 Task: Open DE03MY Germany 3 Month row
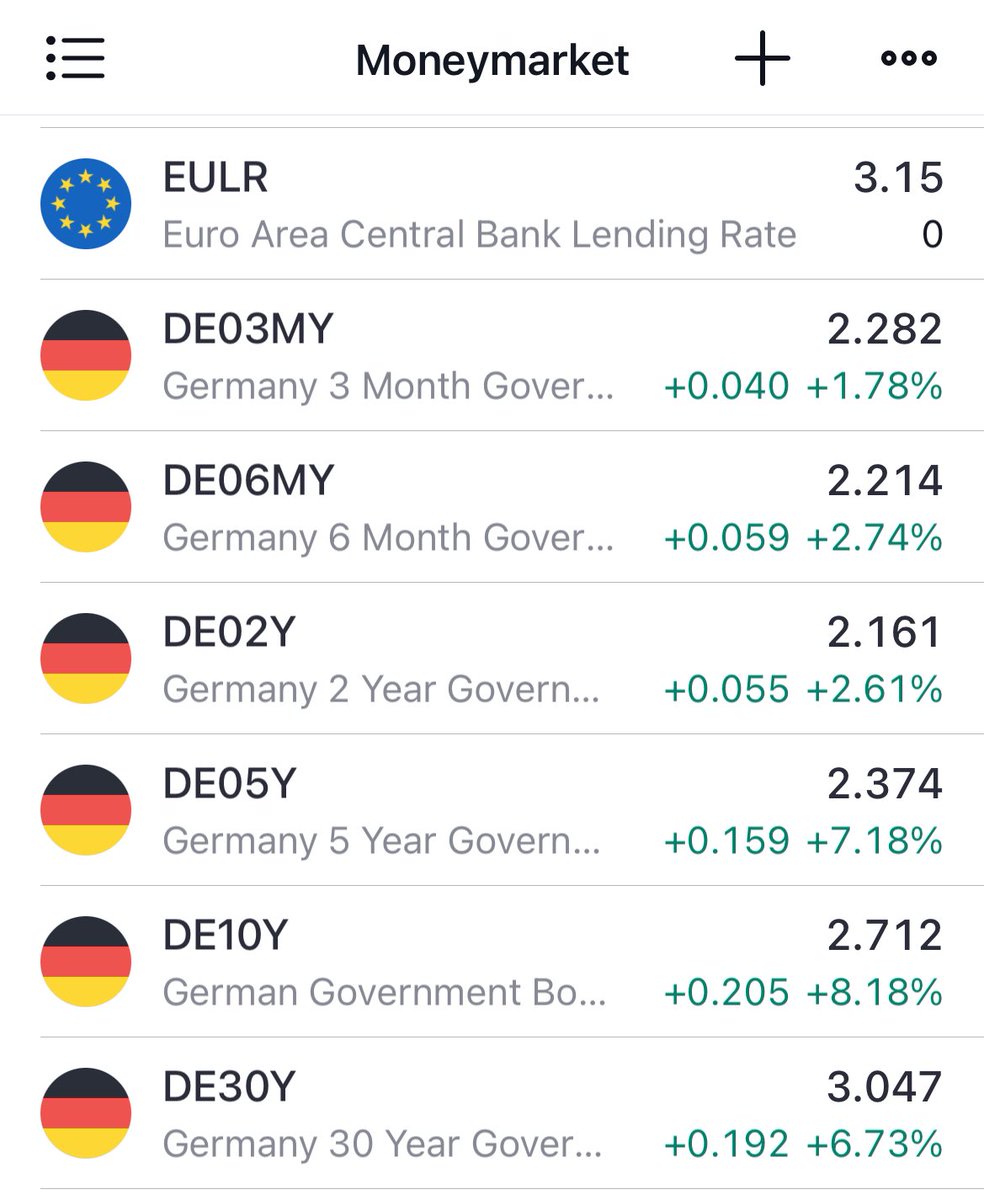click(492, 356)
